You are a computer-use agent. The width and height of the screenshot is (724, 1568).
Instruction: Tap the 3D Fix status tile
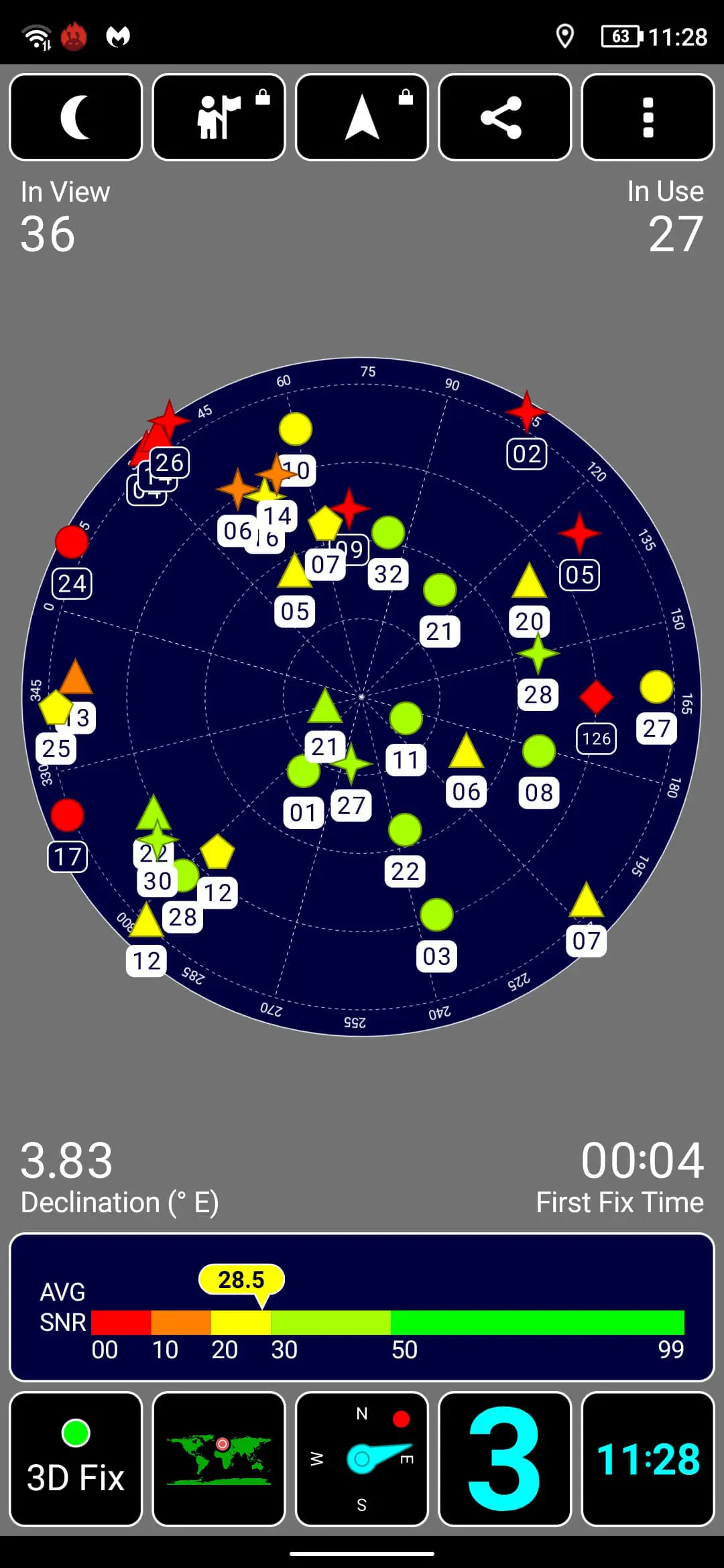pos(76,1459)
